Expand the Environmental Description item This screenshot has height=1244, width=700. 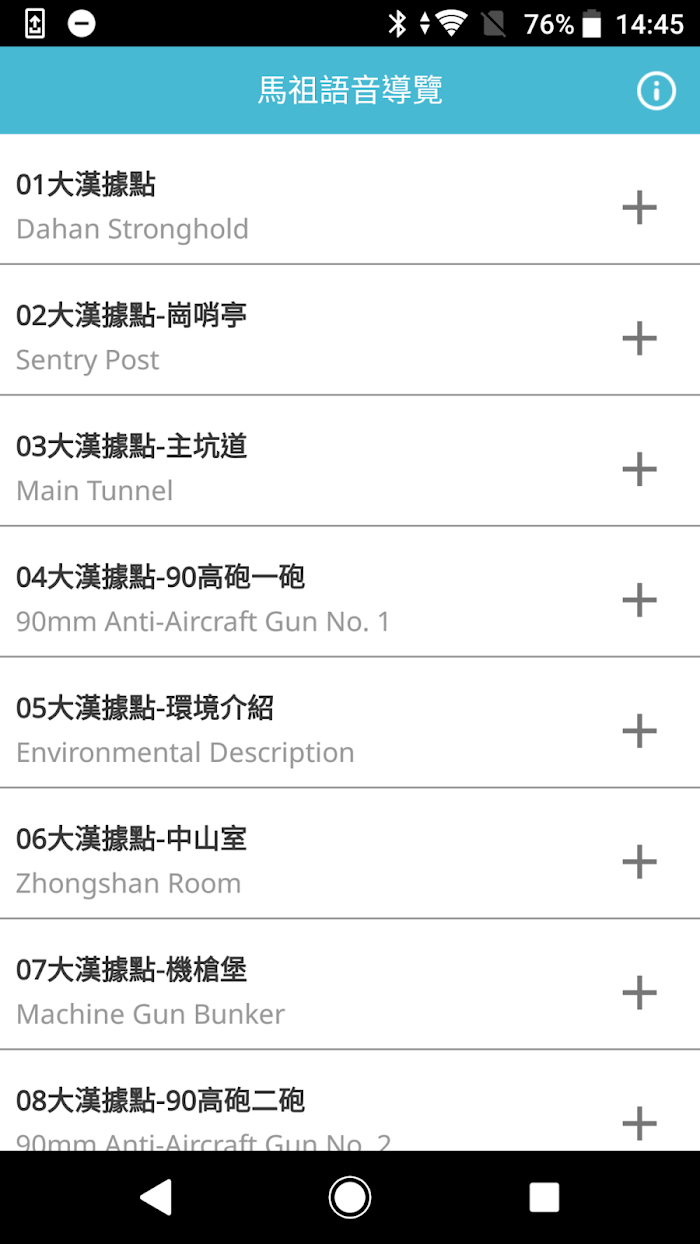point(639,731)
